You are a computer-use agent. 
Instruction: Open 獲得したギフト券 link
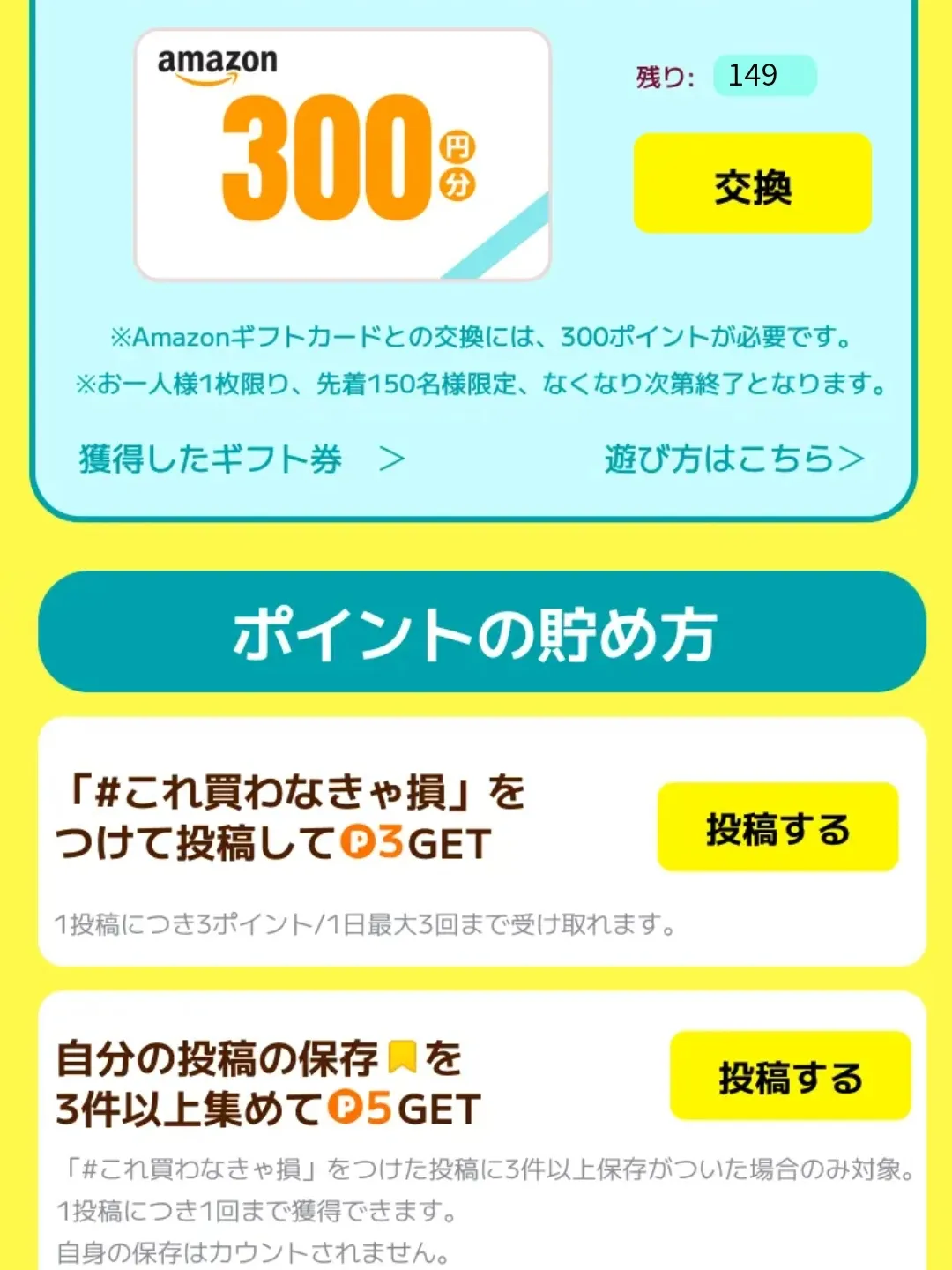(x=241, y=459)
